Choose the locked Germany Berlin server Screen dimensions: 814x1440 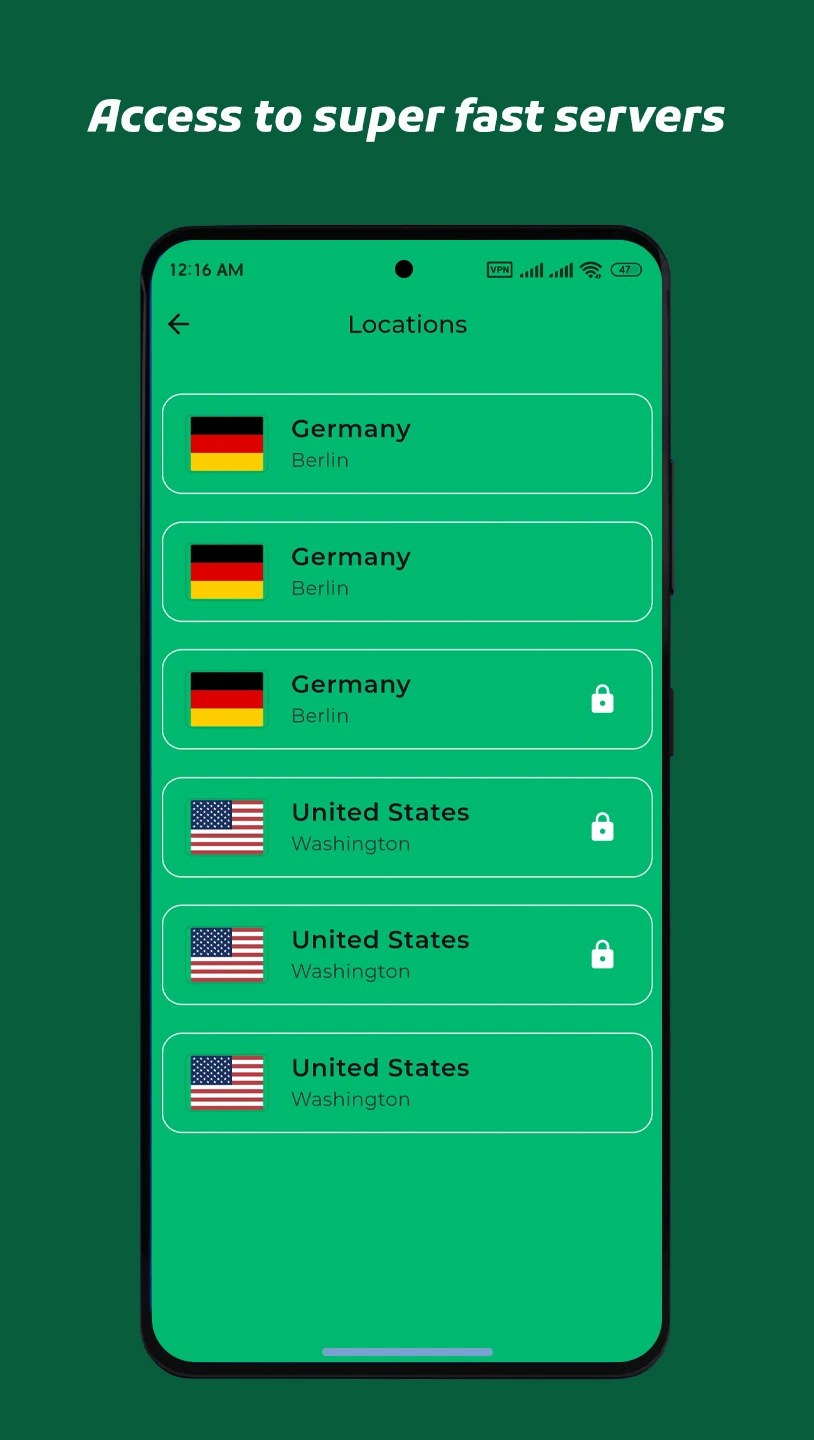[x=407, y=699]
